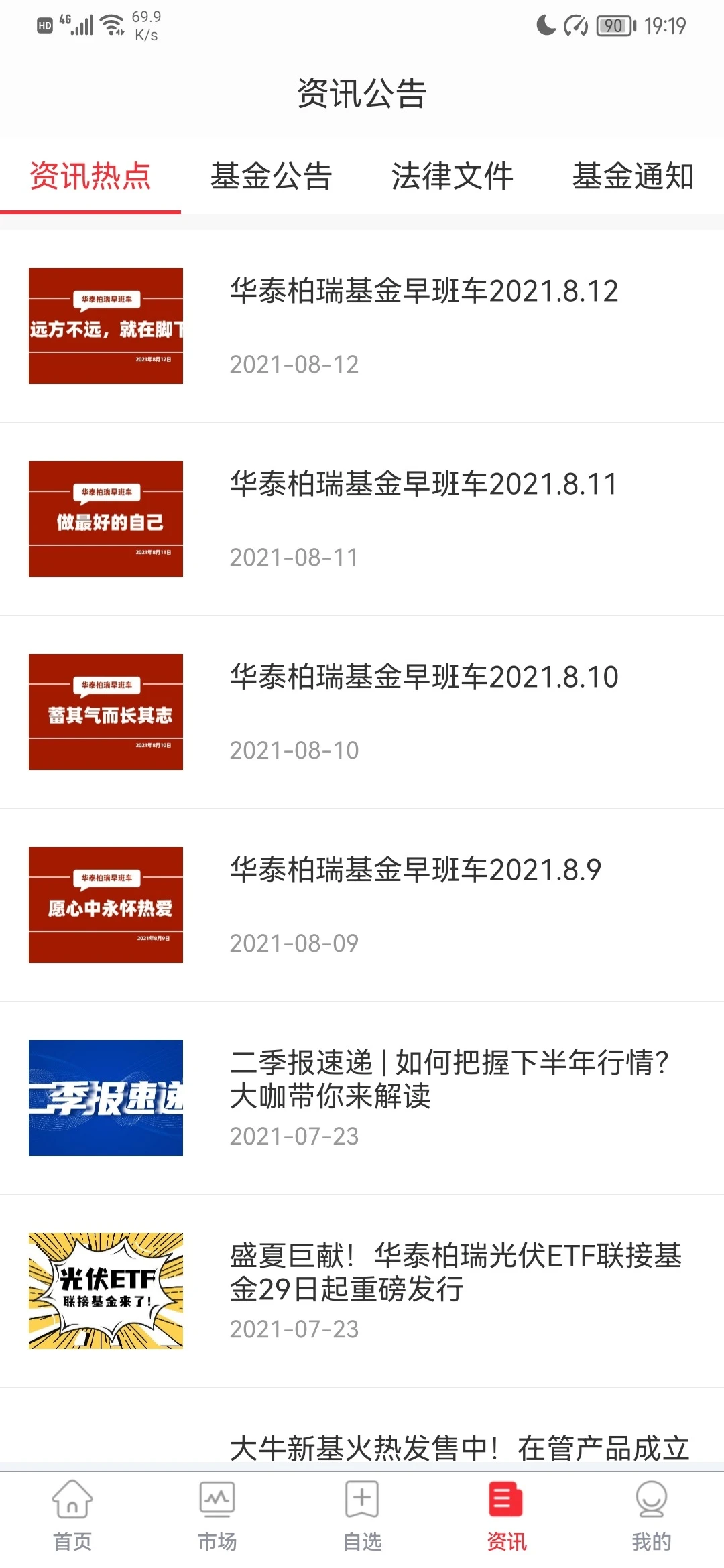Tap thumbnail reading 愿心中永怀热爱

[x=105, y=905]
